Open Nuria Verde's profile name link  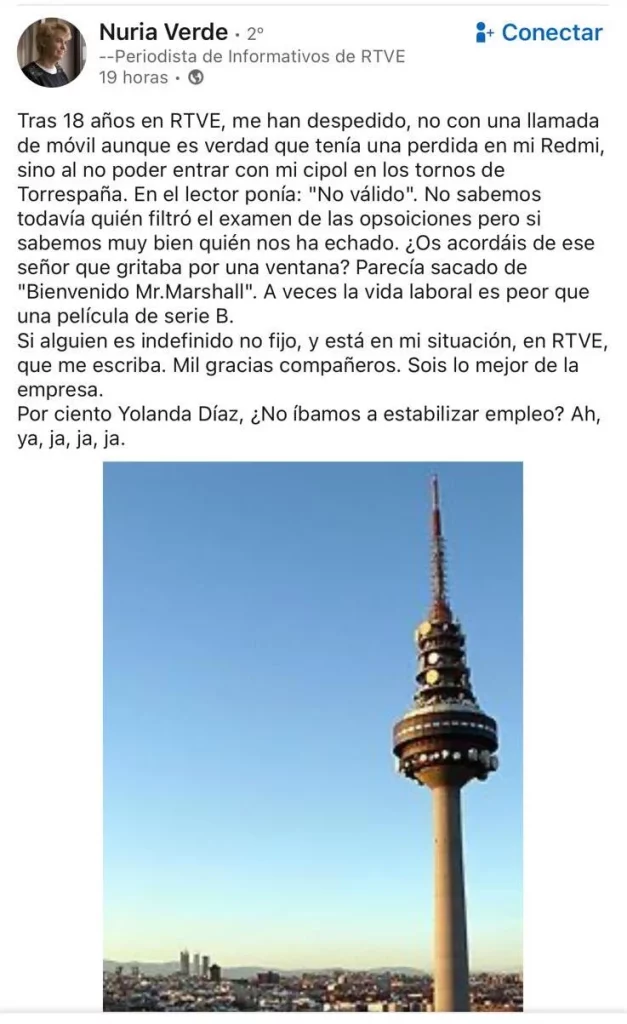163,32
